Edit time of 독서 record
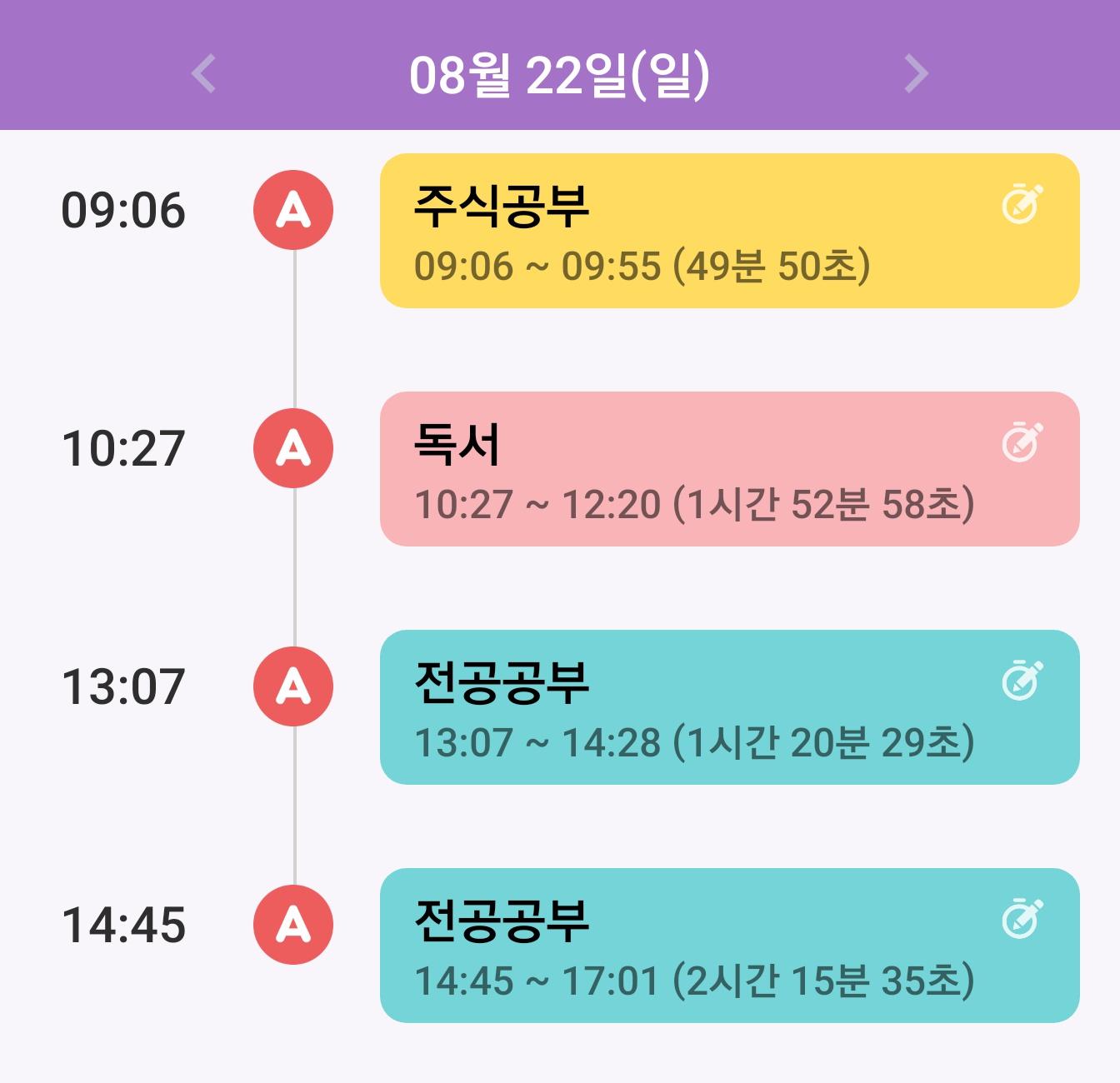The height and width of the screenshot is (1083, 1120). pos(1022,442)
